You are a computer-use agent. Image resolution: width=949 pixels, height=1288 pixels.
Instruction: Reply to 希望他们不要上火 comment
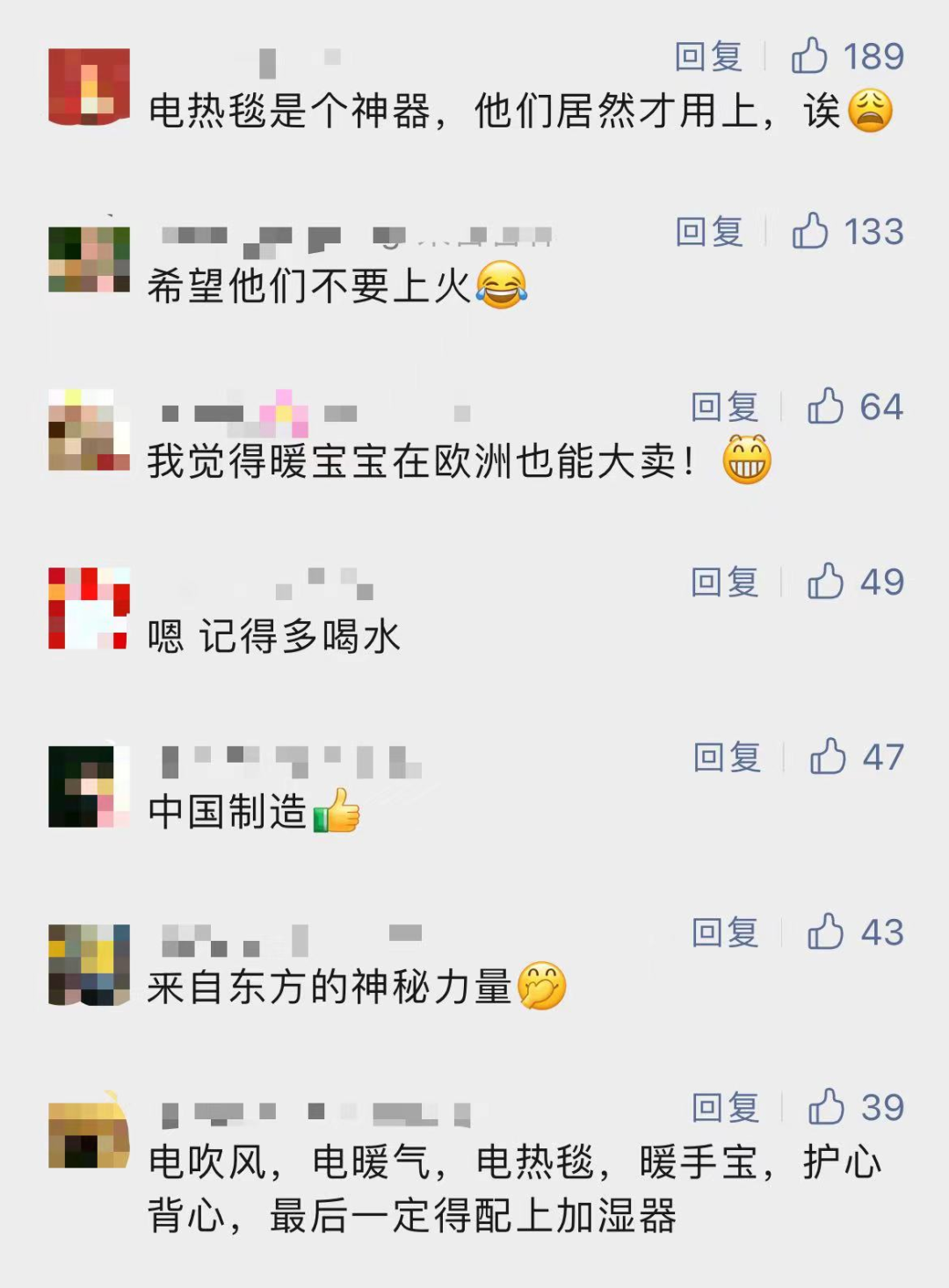(708, 232)
